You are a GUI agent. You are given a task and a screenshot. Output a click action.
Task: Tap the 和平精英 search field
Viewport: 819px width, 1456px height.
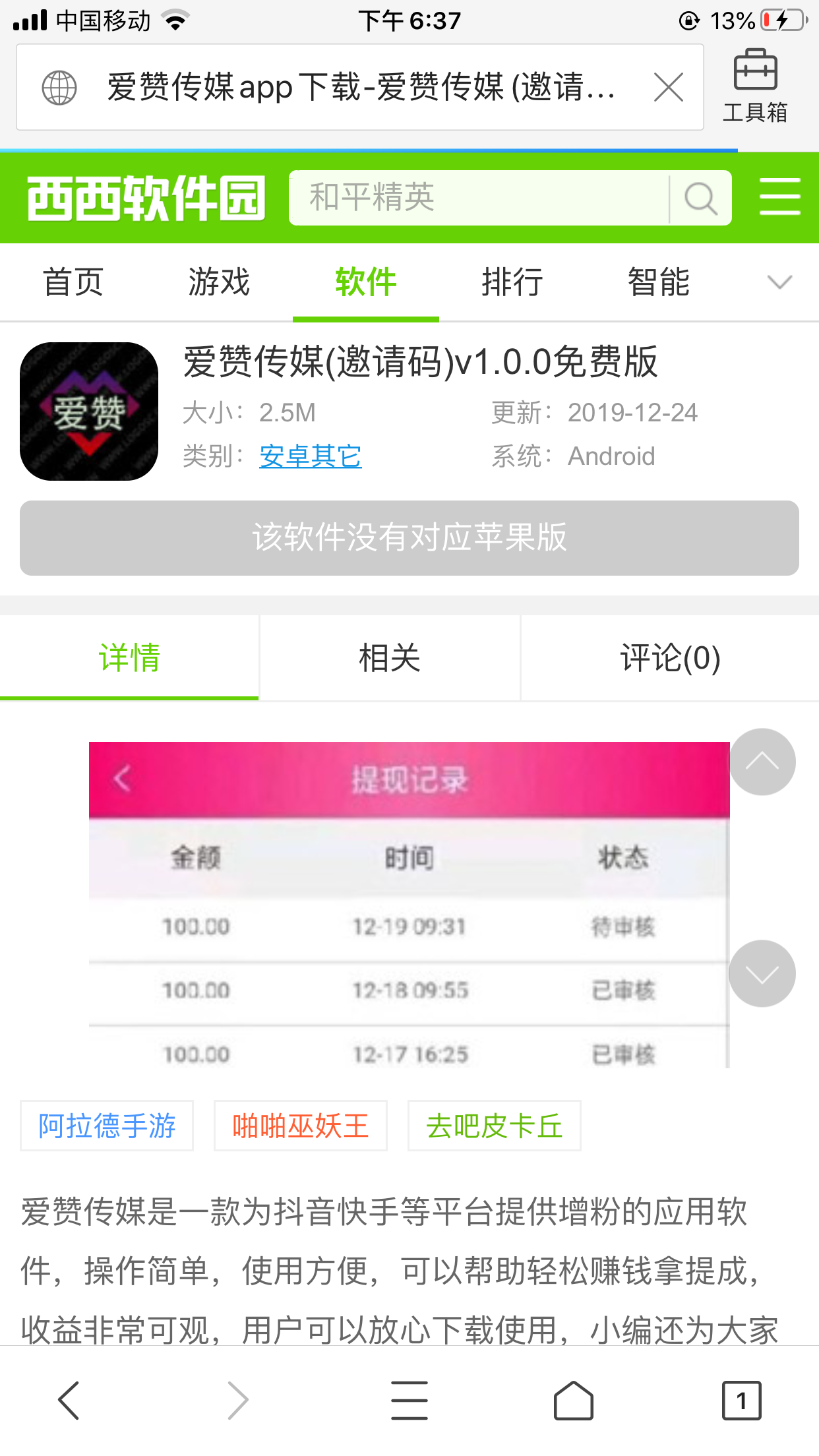point(478,197)
